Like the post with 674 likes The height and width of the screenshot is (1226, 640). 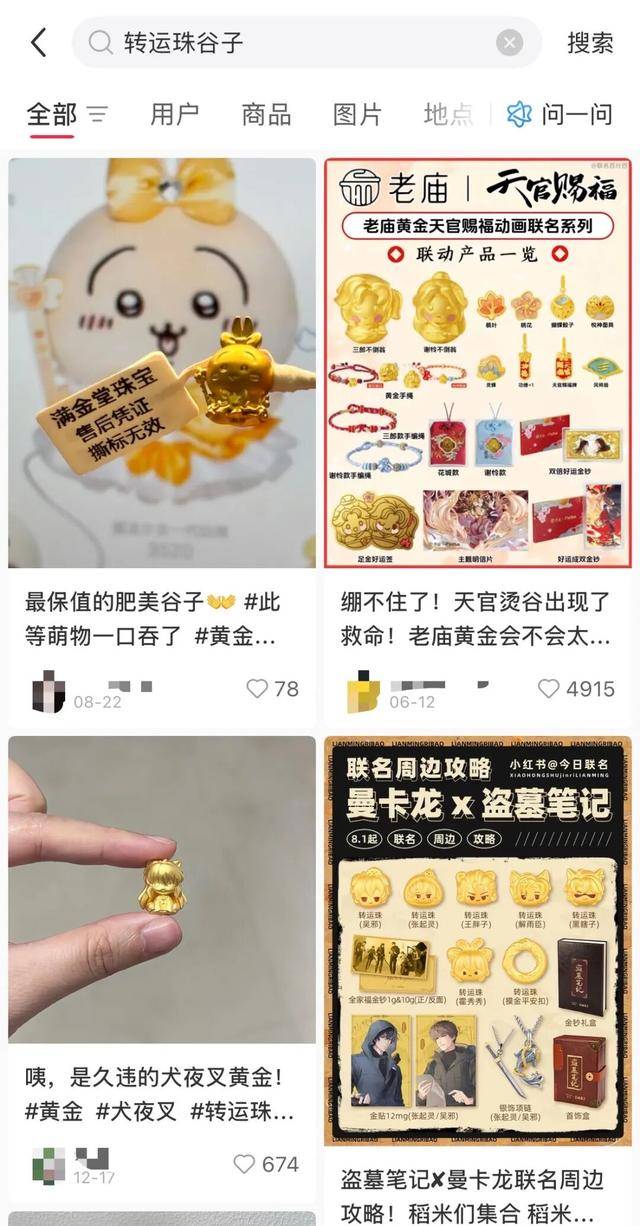(x=244, y=1164)
